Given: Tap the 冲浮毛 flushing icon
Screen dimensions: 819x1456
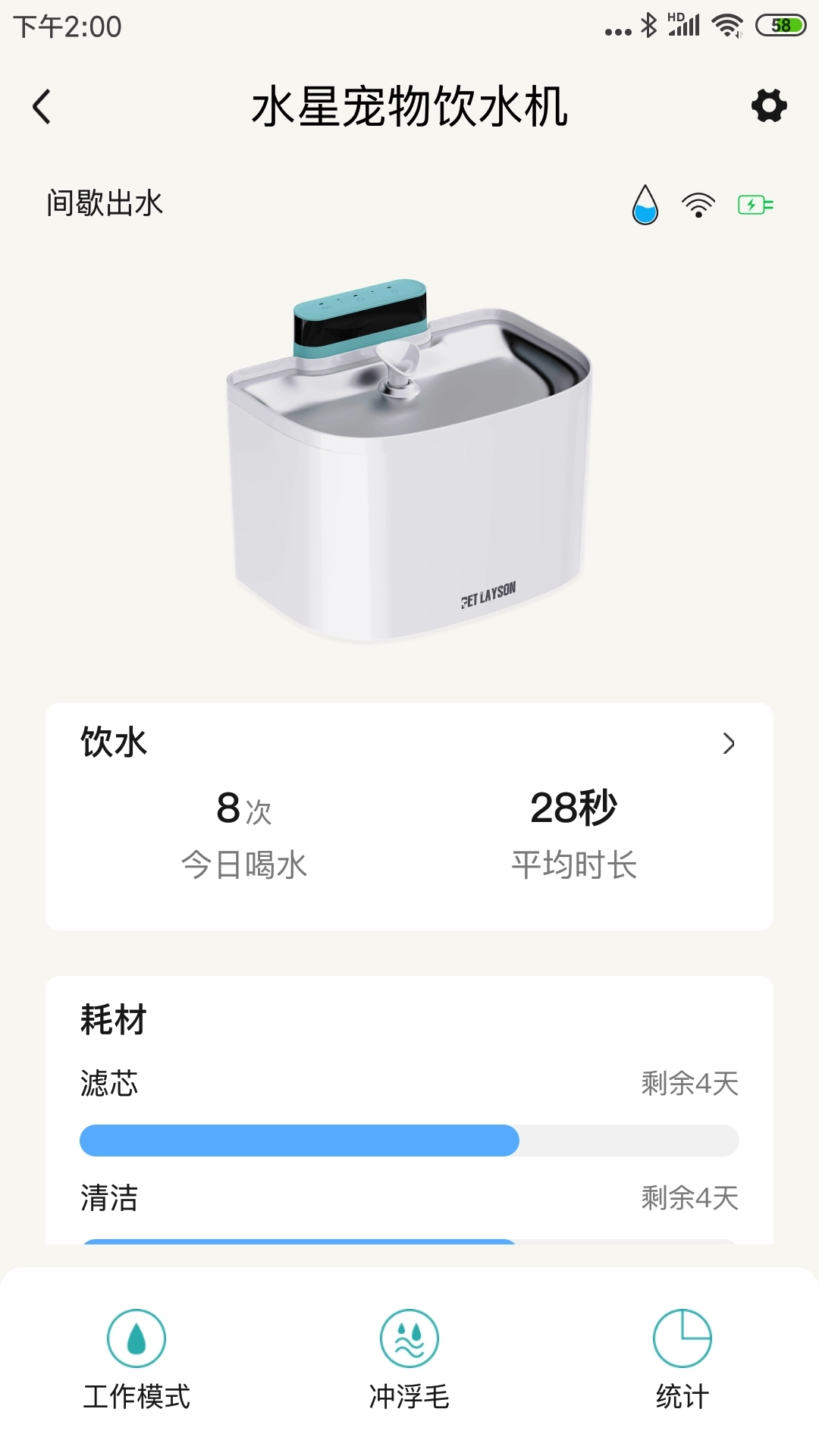Looking at the screenshot, I should tap(409, 1340).
